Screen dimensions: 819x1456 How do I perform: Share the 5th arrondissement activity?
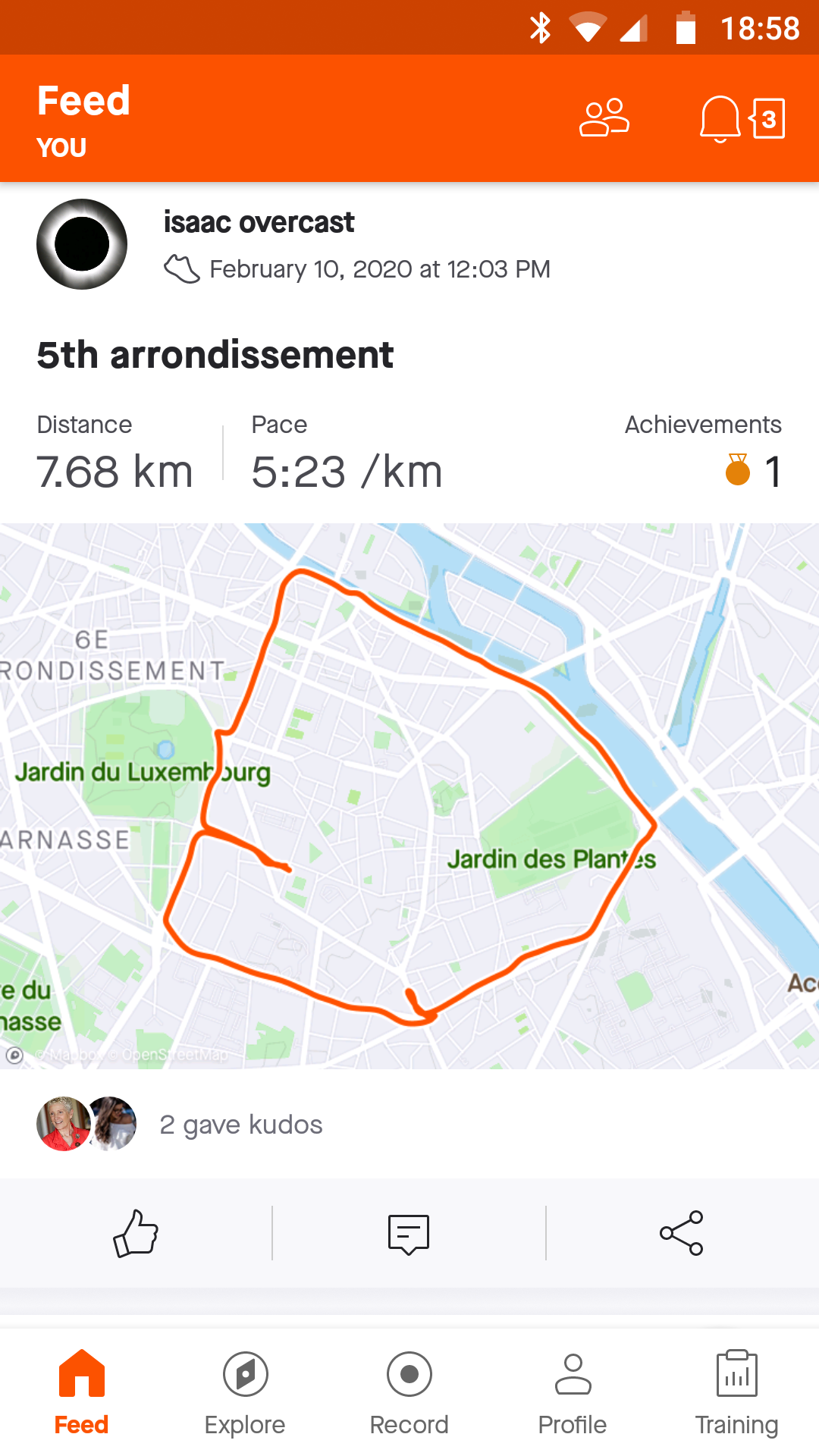coord(682,1233)
